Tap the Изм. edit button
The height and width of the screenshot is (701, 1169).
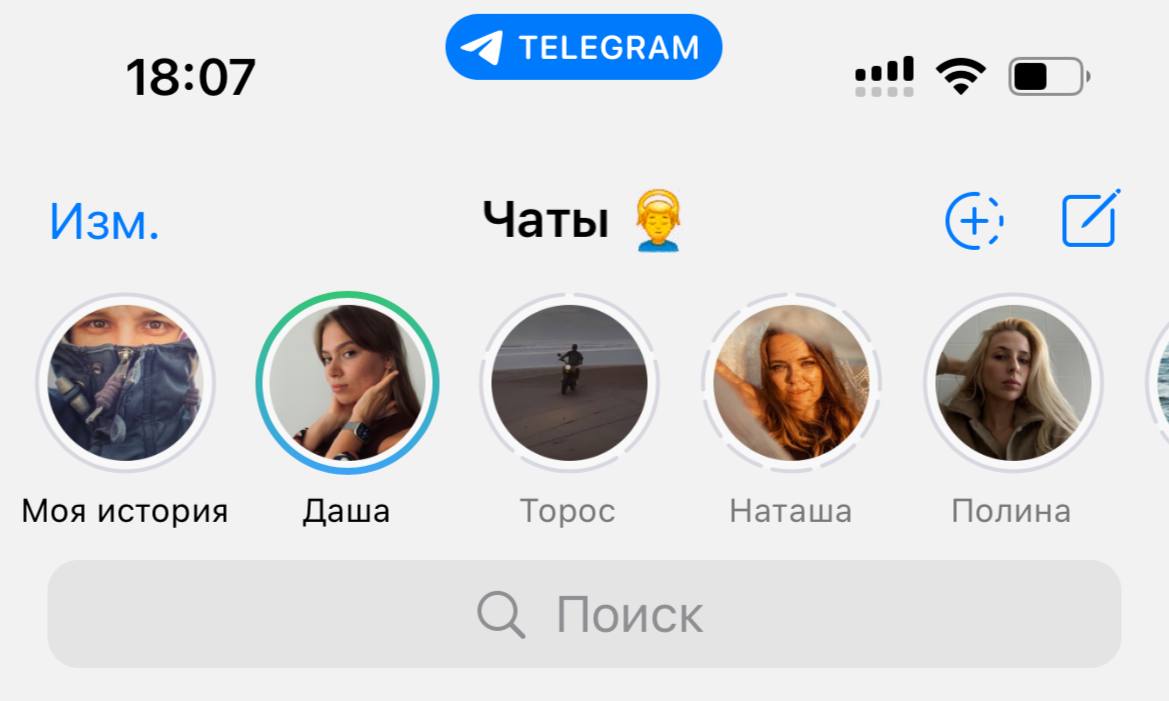click(x=104, y=222)
